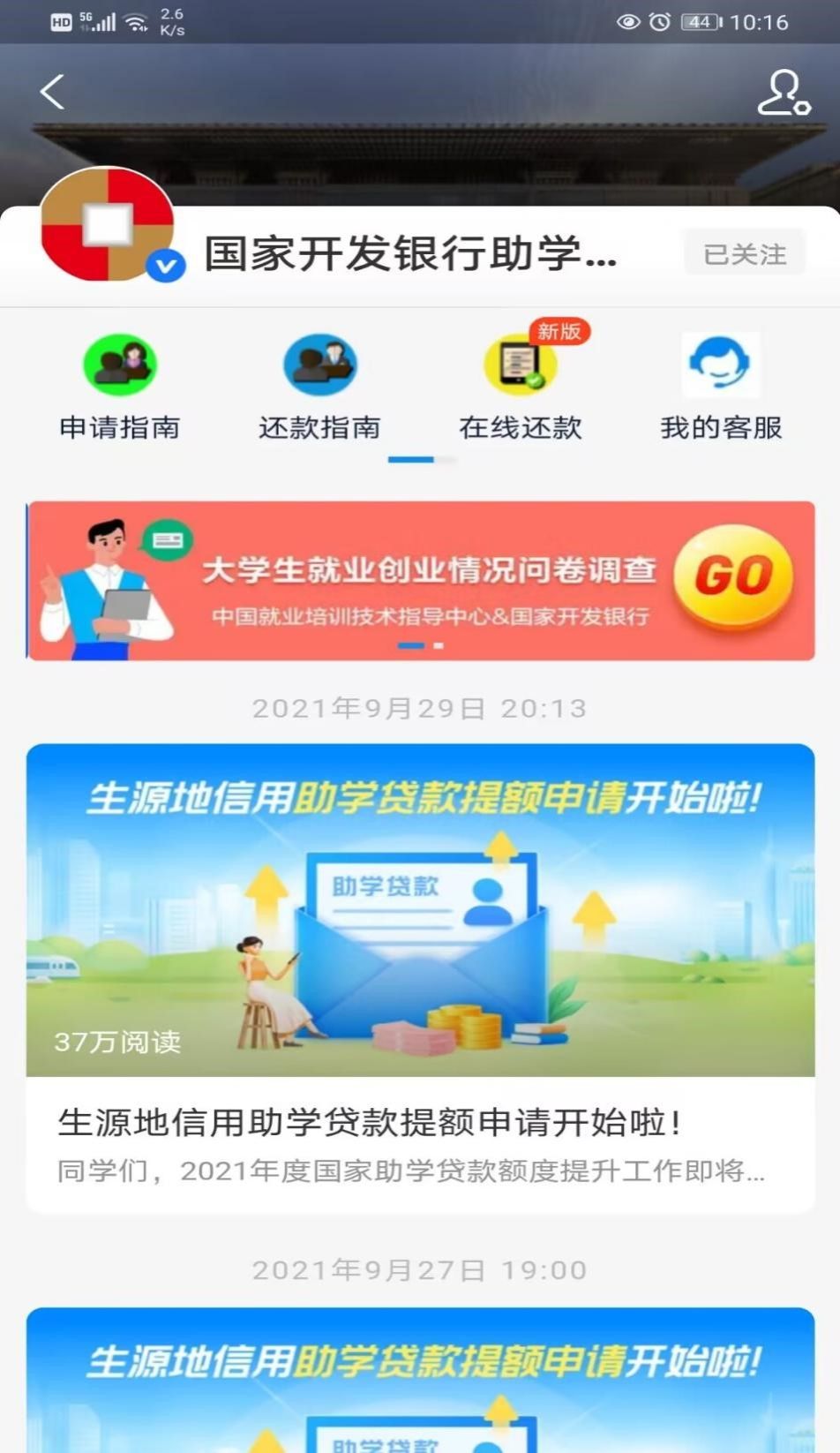Open the account avatar 国家开发银行助学
The width and height of the screenshot is (840, 1453).
pyautogui.click(x=108, y=225)
